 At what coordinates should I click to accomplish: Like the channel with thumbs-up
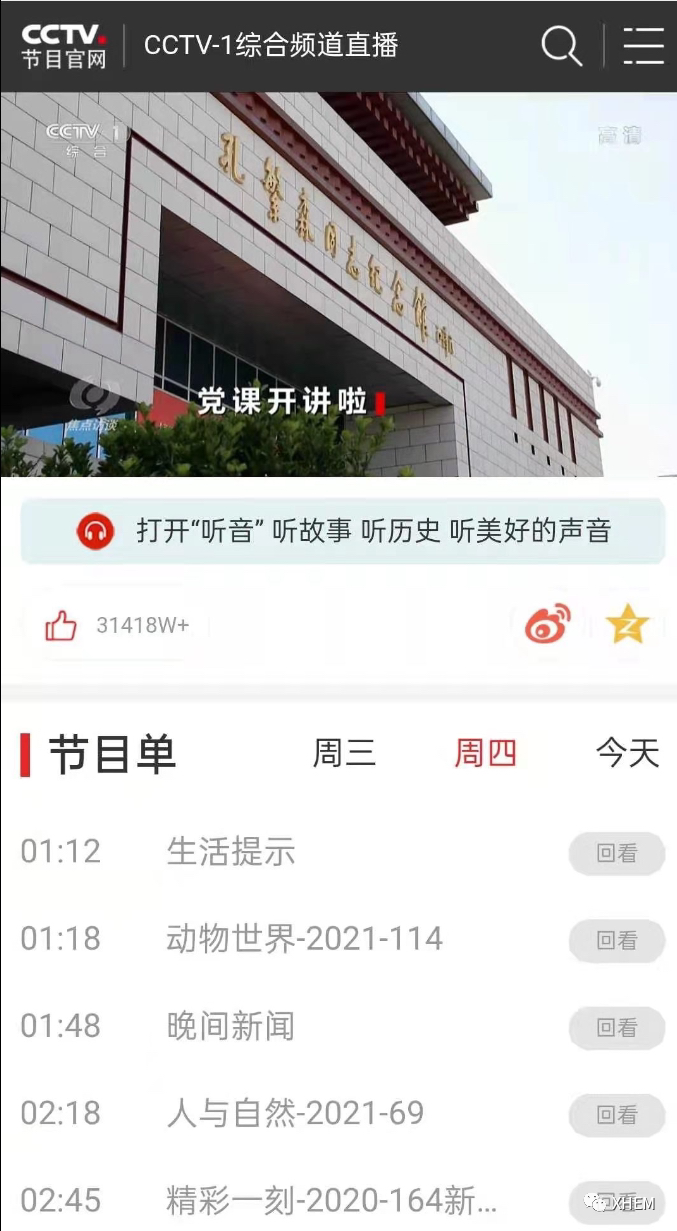pyautogui.click(x=61, y=626)
